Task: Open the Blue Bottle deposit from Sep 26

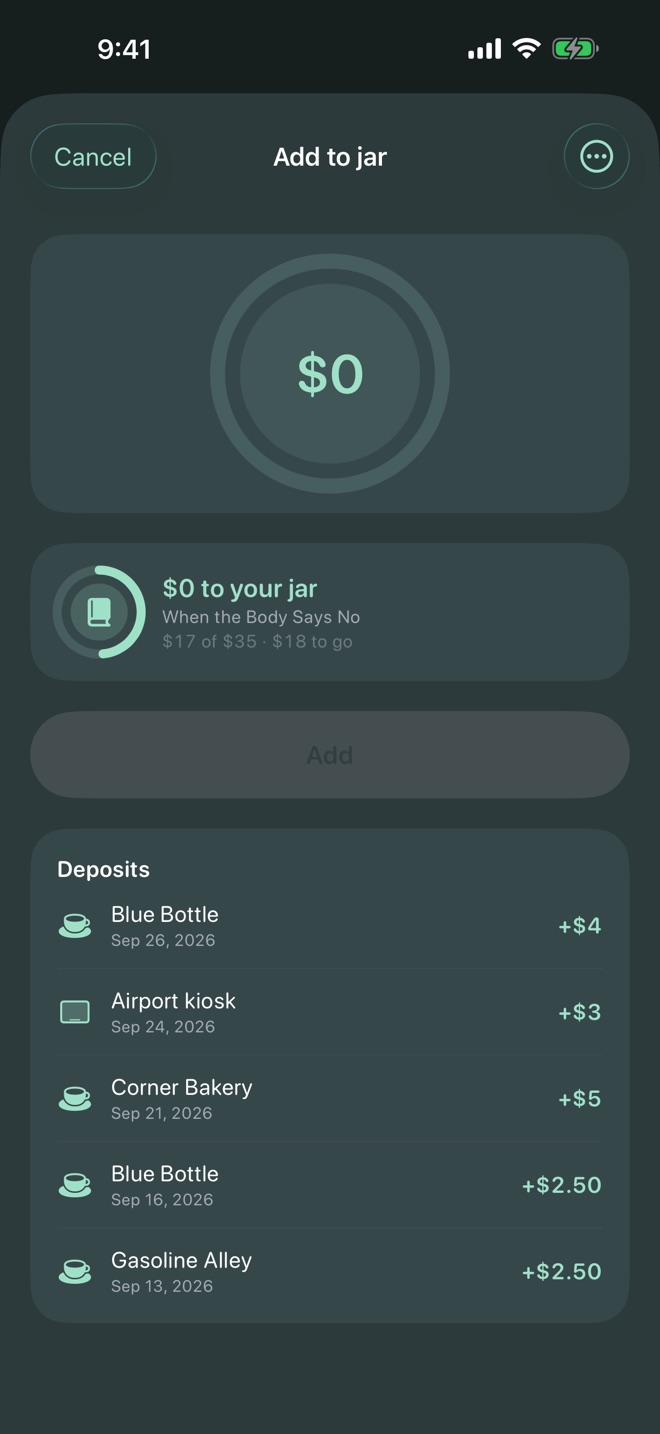Action: click(330, 926)
